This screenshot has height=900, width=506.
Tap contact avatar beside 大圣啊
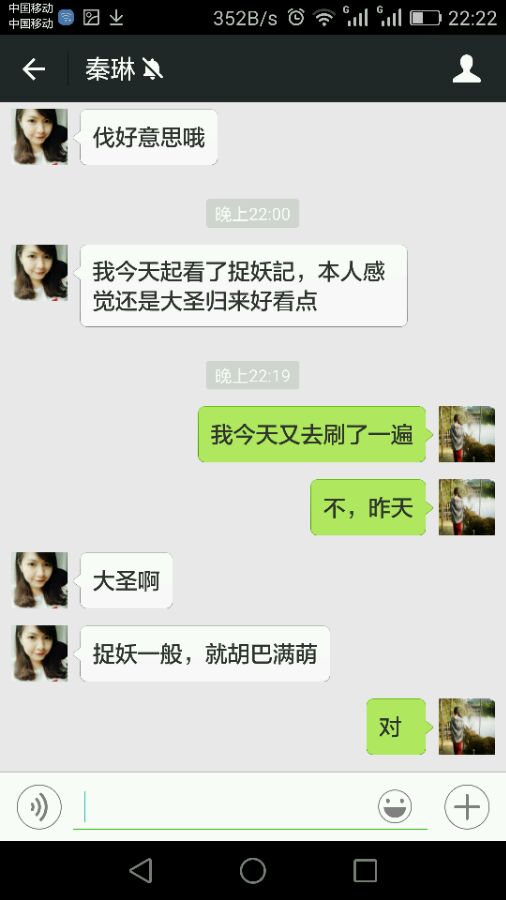pyautogui.click(x=40, y=580)
